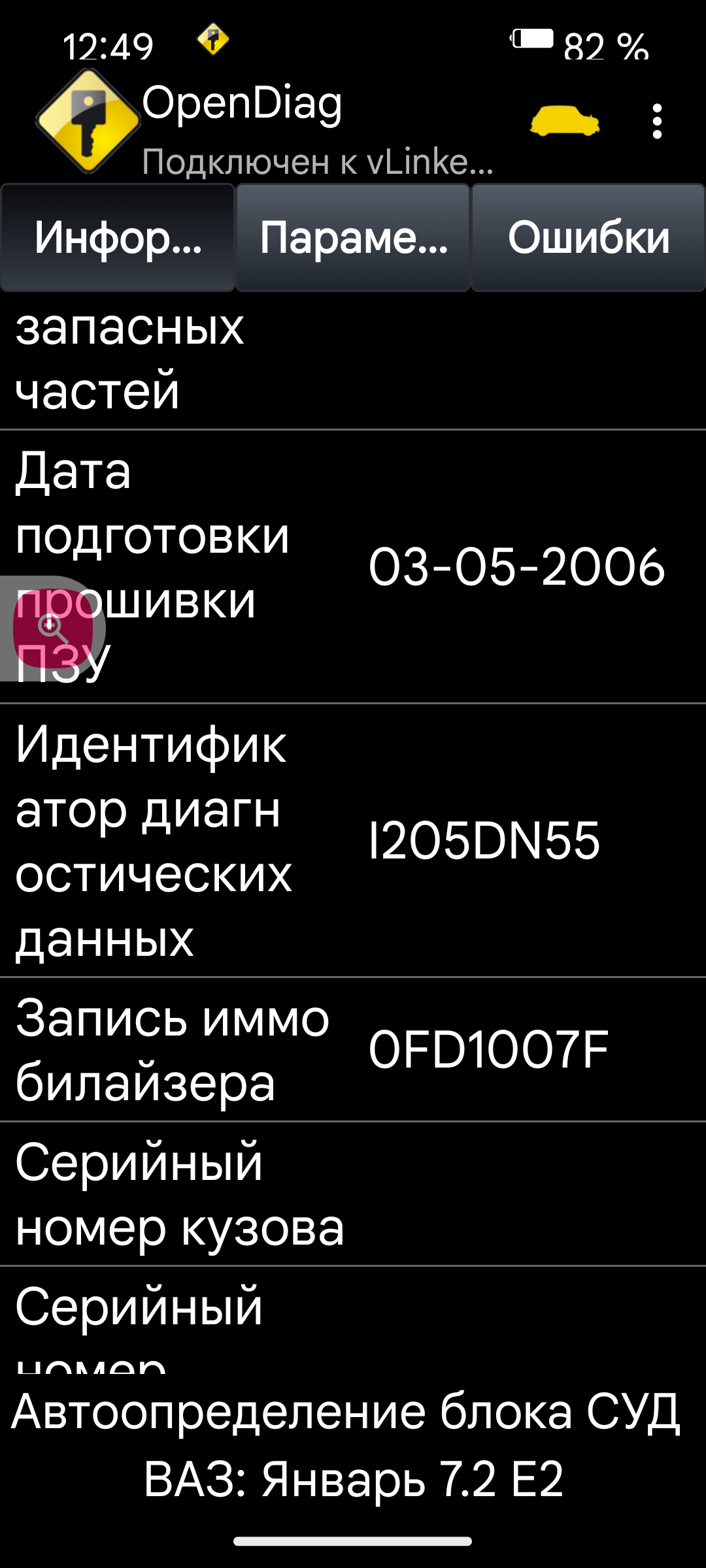Image resolution: width=706 pixels, height=1568 pixels.
Task: Tap the yellow car icon
Action: [564, 122]
